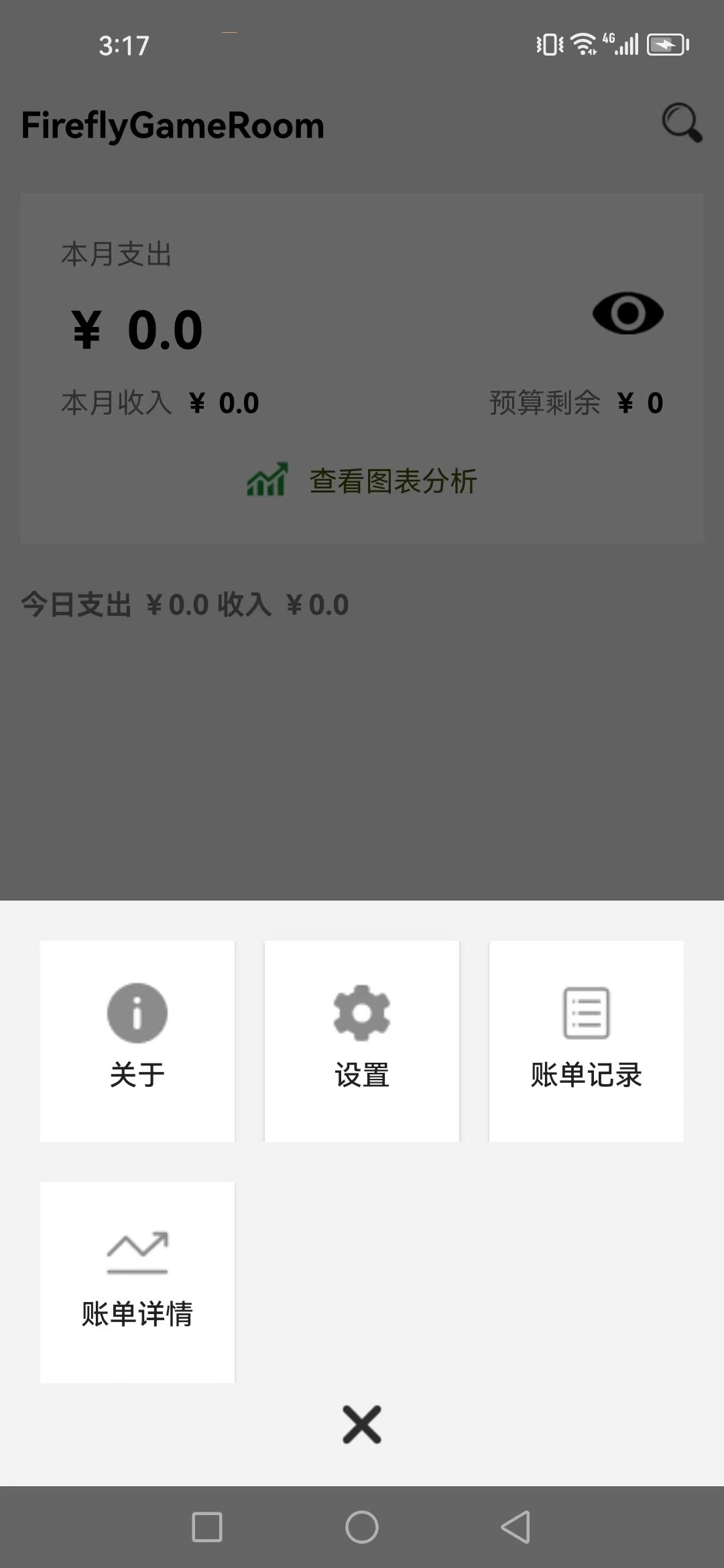Screen dimensions: 724x1568
Task: Open the 账单记录 bill records tile
Action: coord(587,1042)
